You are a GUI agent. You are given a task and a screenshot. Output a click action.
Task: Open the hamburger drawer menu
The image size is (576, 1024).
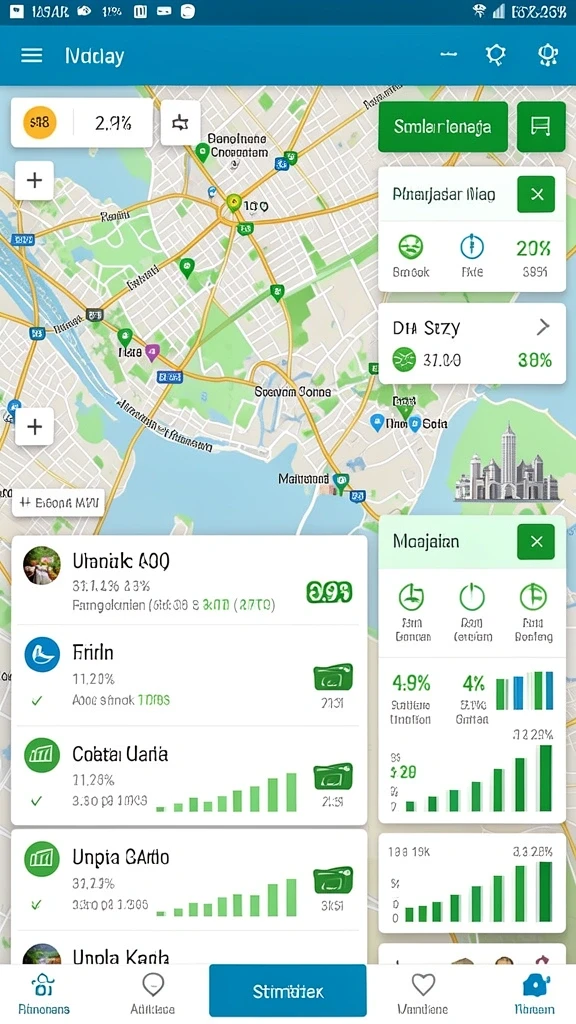pos(31,56)
